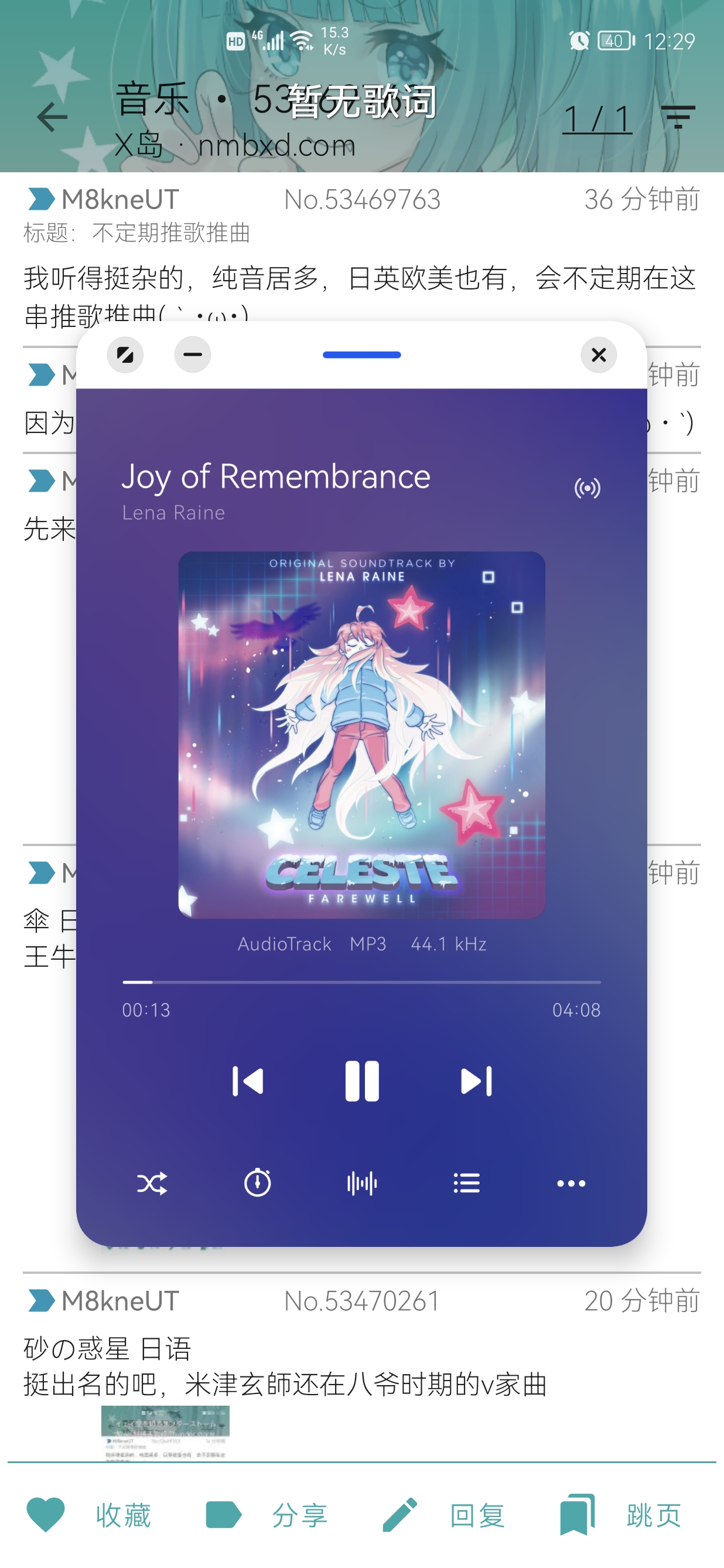Open the sound effects equalizer
724x1568 pixels.
coord(362,1184)
